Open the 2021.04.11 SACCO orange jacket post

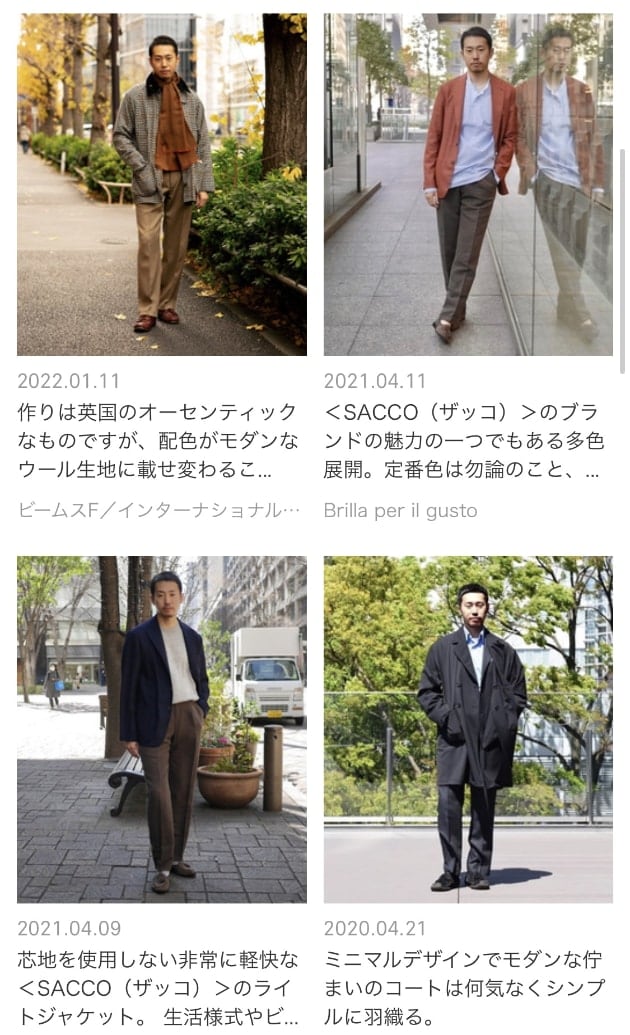[468, 185]
